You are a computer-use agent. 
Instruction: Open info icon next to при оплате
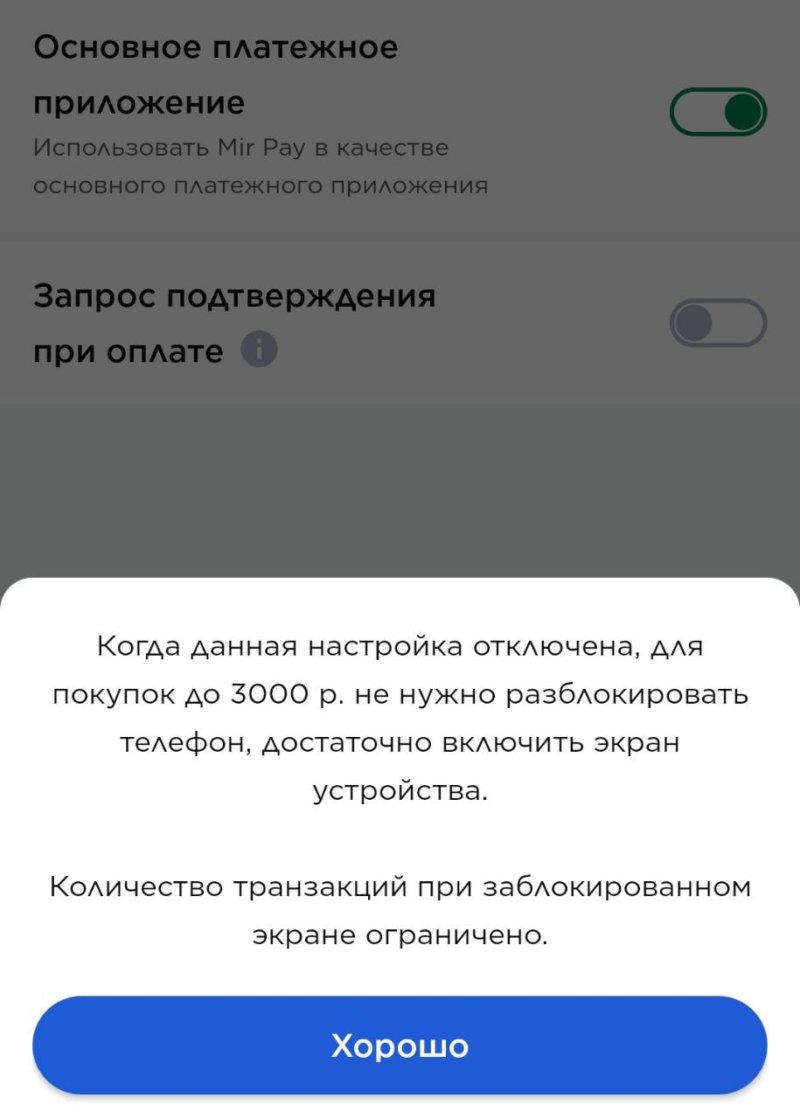coord(259,351)
